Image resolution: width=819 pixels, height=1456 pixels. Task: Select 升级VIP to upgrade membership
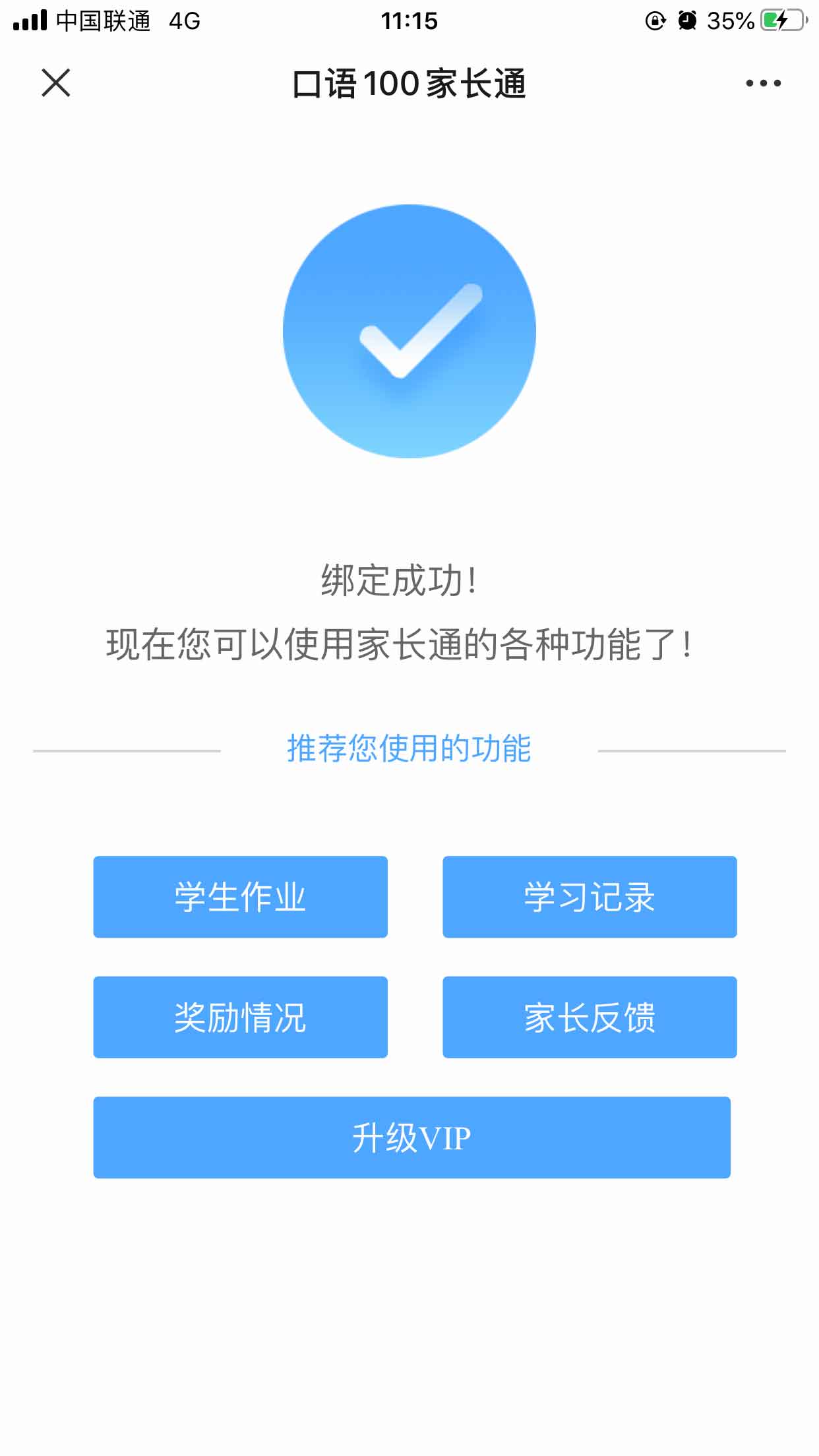pyautogui.click(x=411, y=1137)
